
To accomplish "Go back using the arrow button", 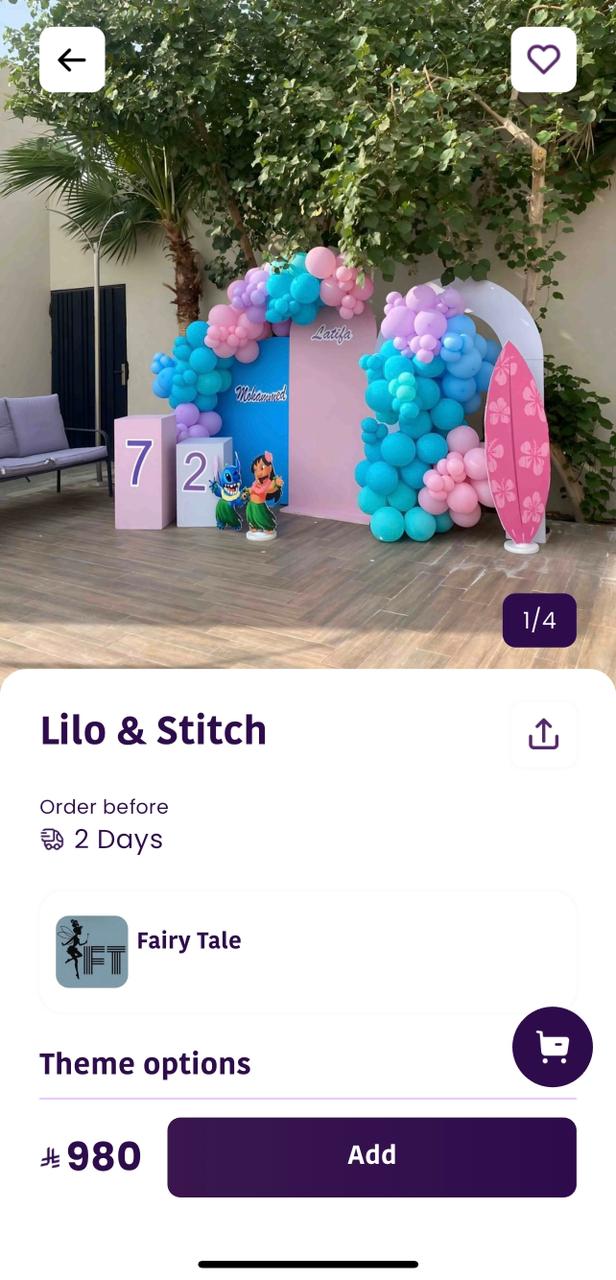I will pos(72,60).
